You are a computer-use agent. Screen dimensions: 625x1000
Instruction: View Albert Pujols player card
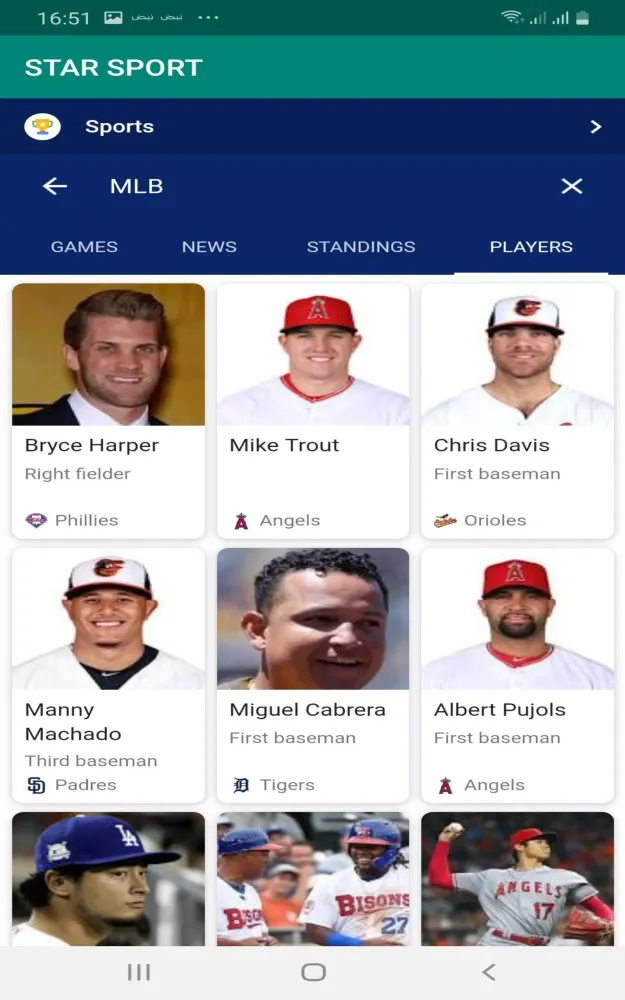517,675
